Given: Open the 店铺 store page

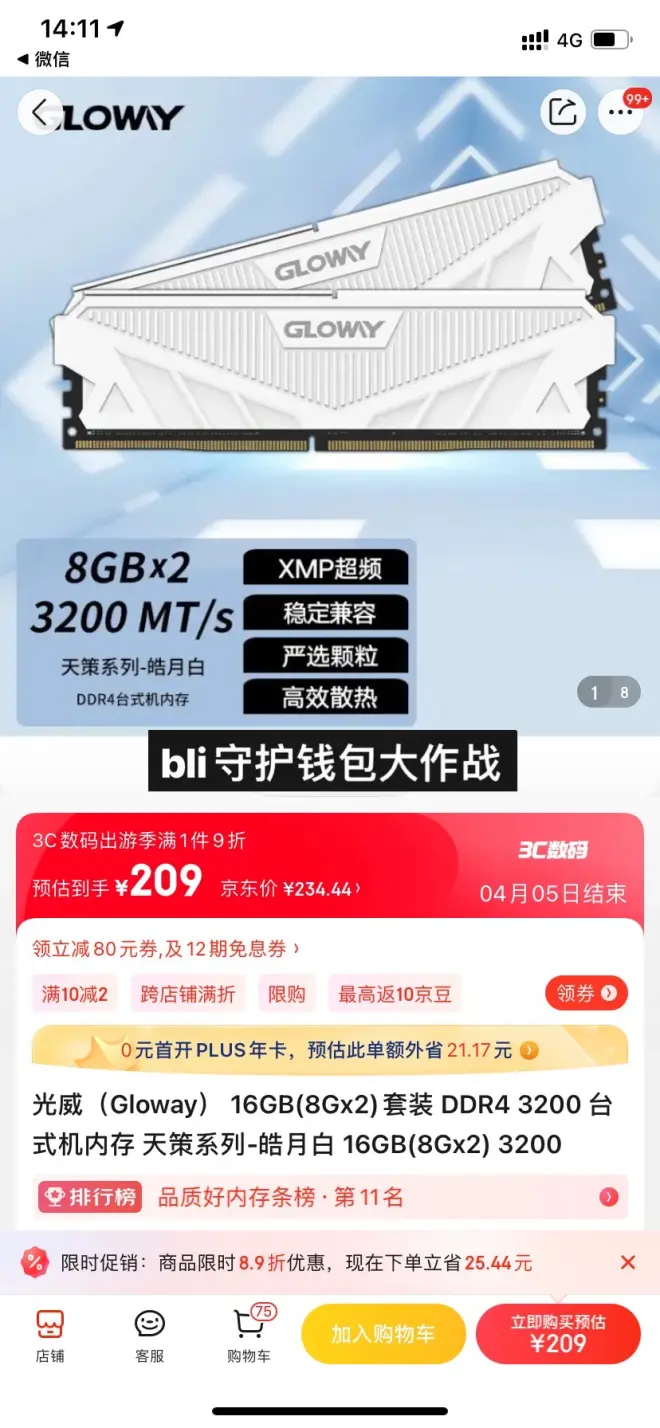Looking at the screenshot, I should (x=50, y=1336).
